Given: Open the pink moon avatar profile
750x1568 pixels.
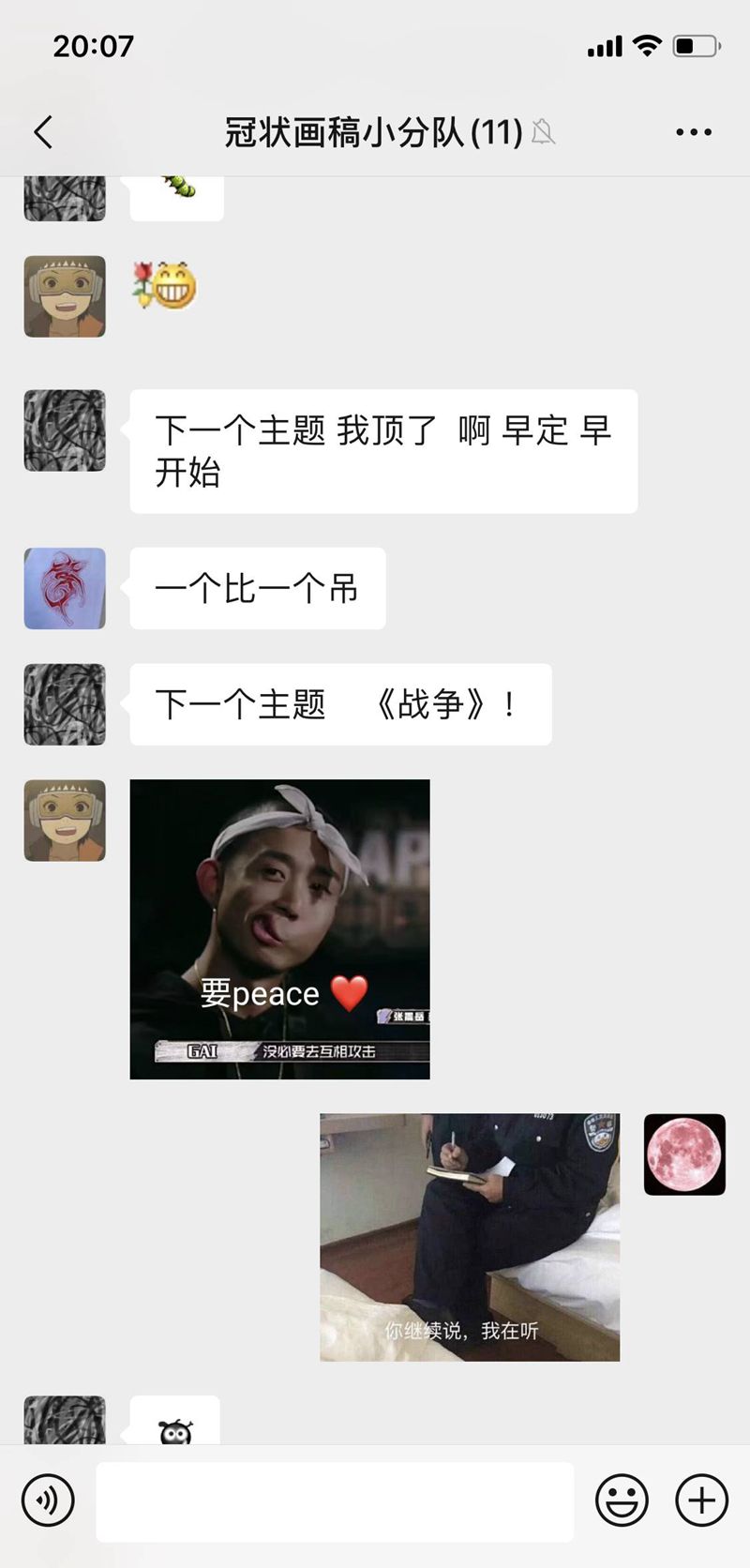Looking at the screenshot, I should (684, 1154).
